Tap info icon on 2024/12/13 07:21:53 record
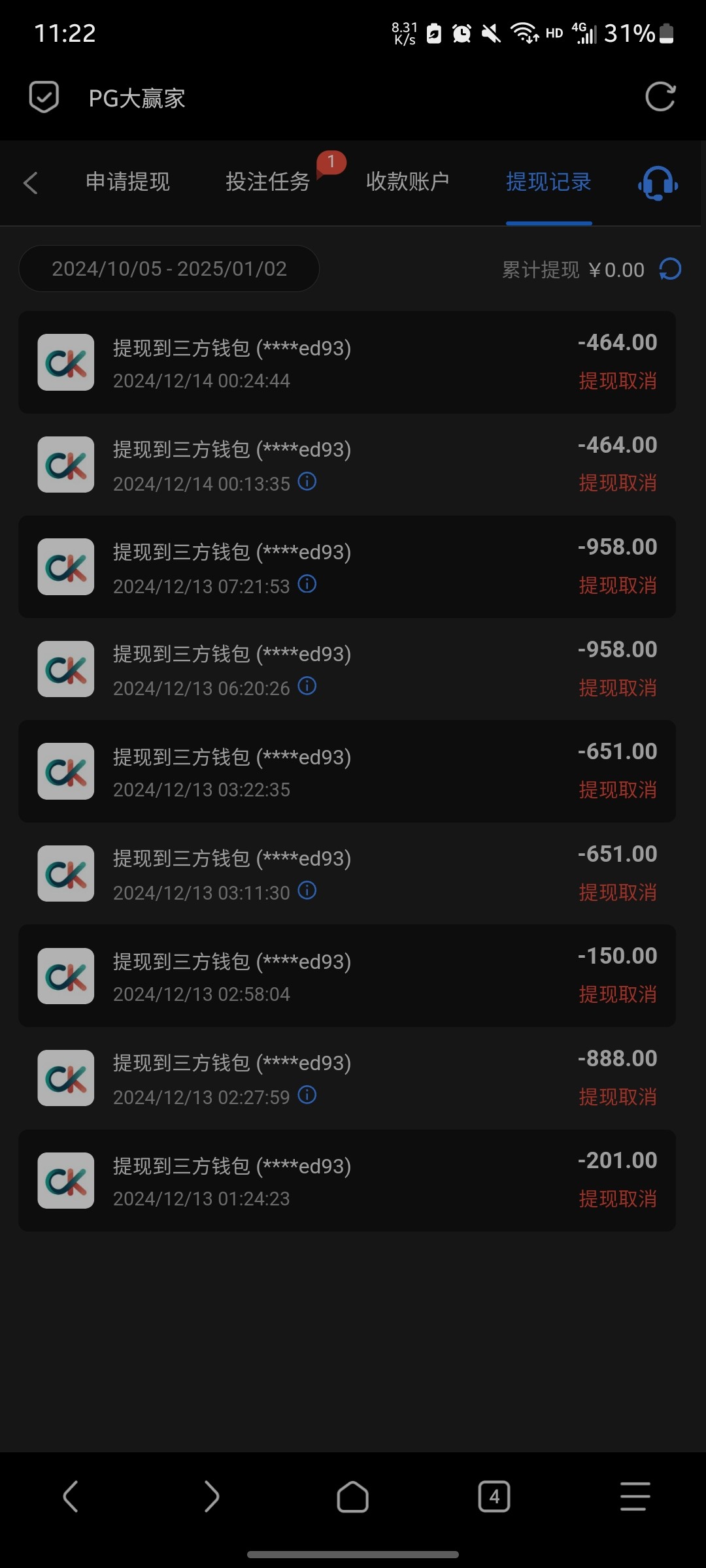The width and height of the screenshot is (706, 1568). tap(307, 584)
